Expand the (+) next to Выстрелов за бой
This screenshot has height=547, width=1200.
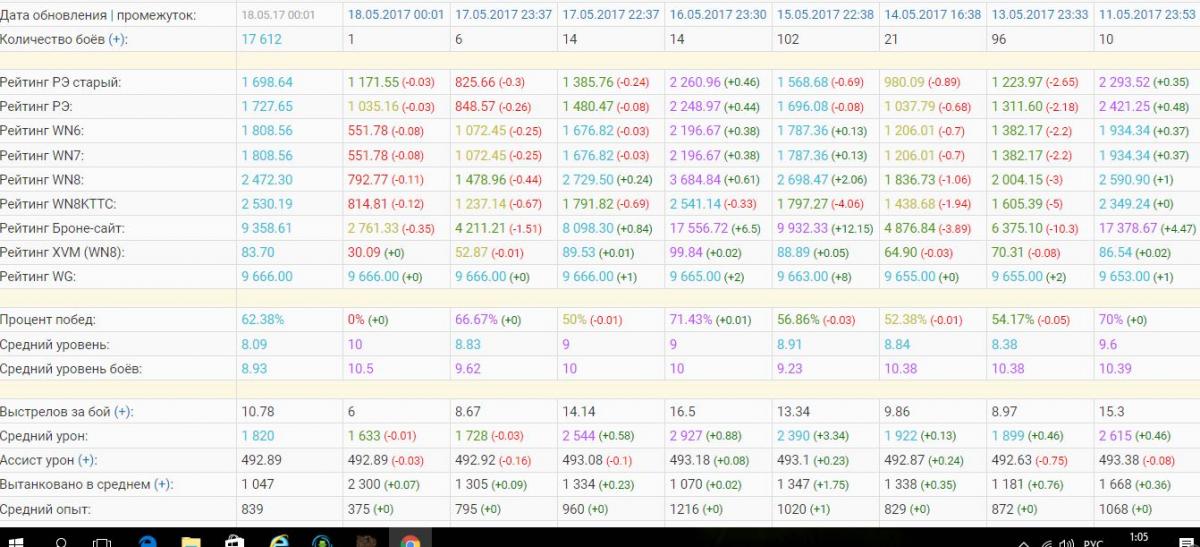pyautogui.click(x=124, y=412)
